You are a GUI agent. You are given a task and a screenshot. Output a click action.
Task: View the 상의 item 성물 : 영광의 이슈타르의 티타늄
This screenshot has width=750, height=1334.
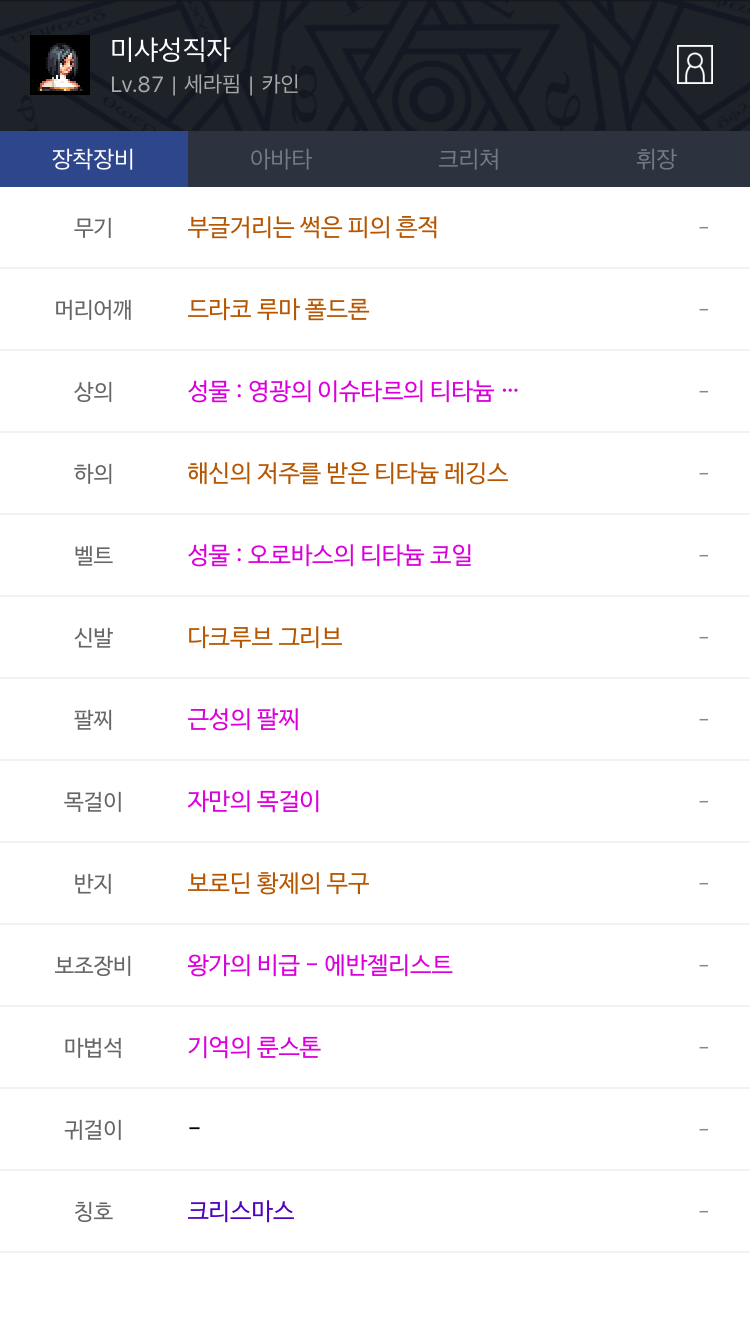click(375, 391)
